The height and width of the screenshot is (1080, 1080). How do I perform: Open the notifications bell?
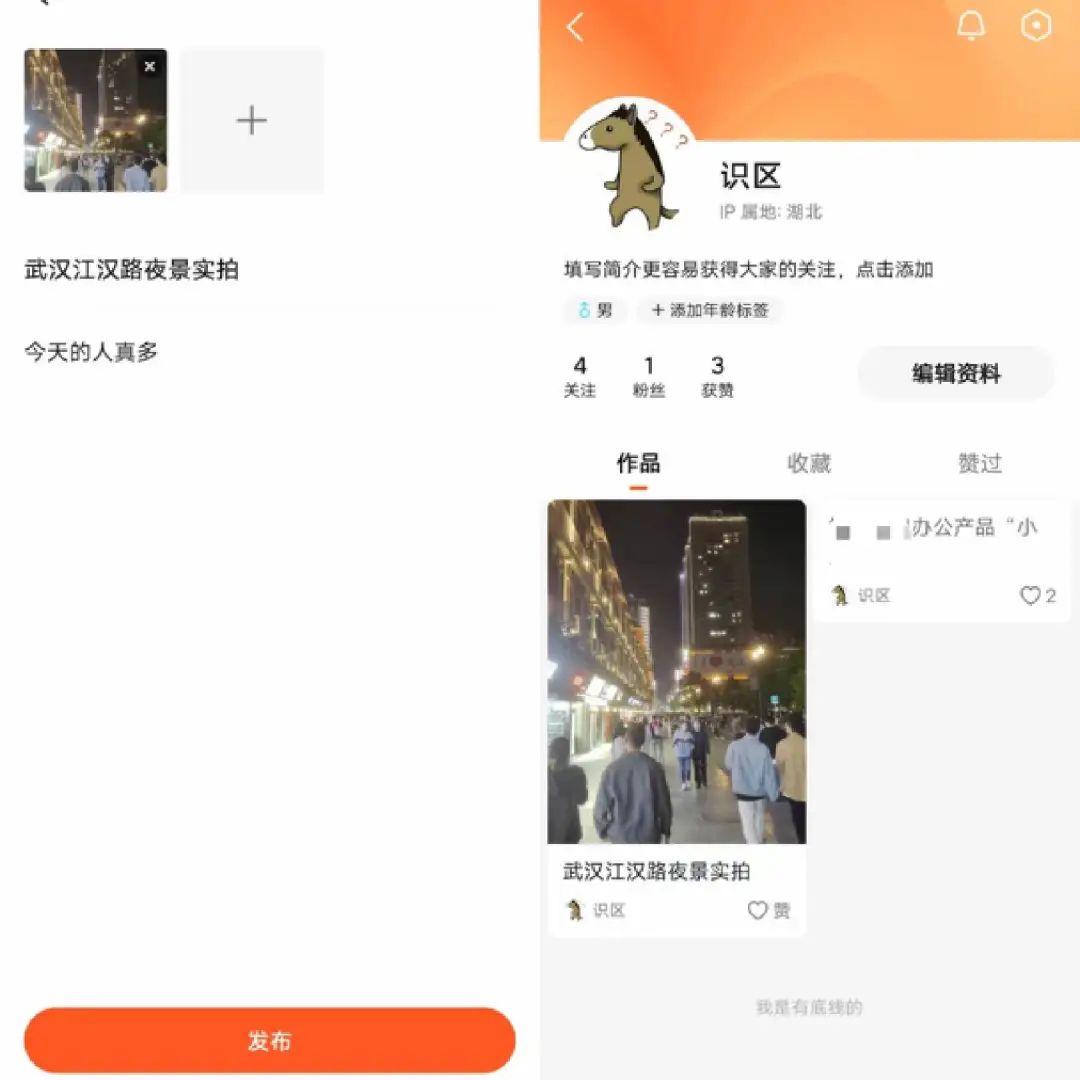click(970, 27)
